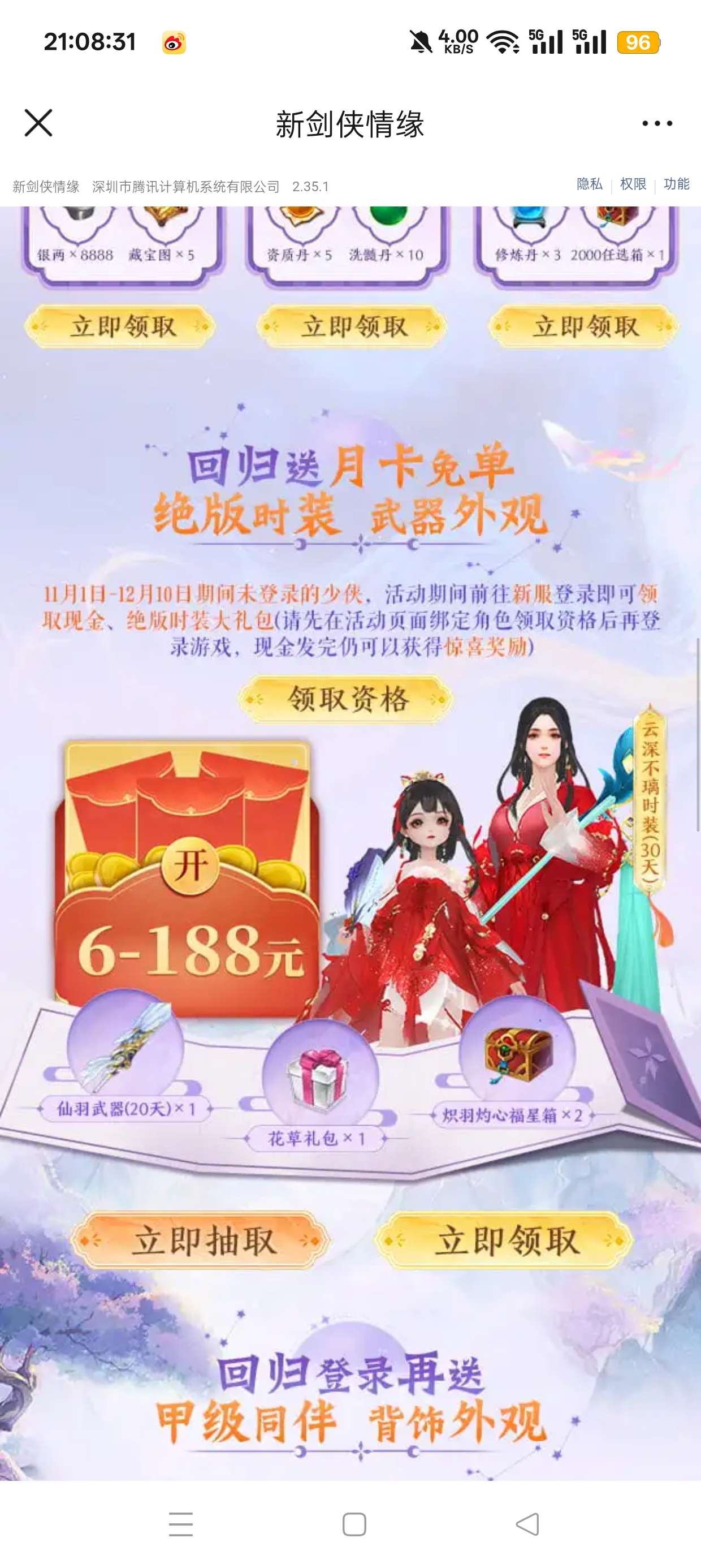Open the 6-188元 red envelope
Screen dimensions: 701x1568
tap(190, 865)
